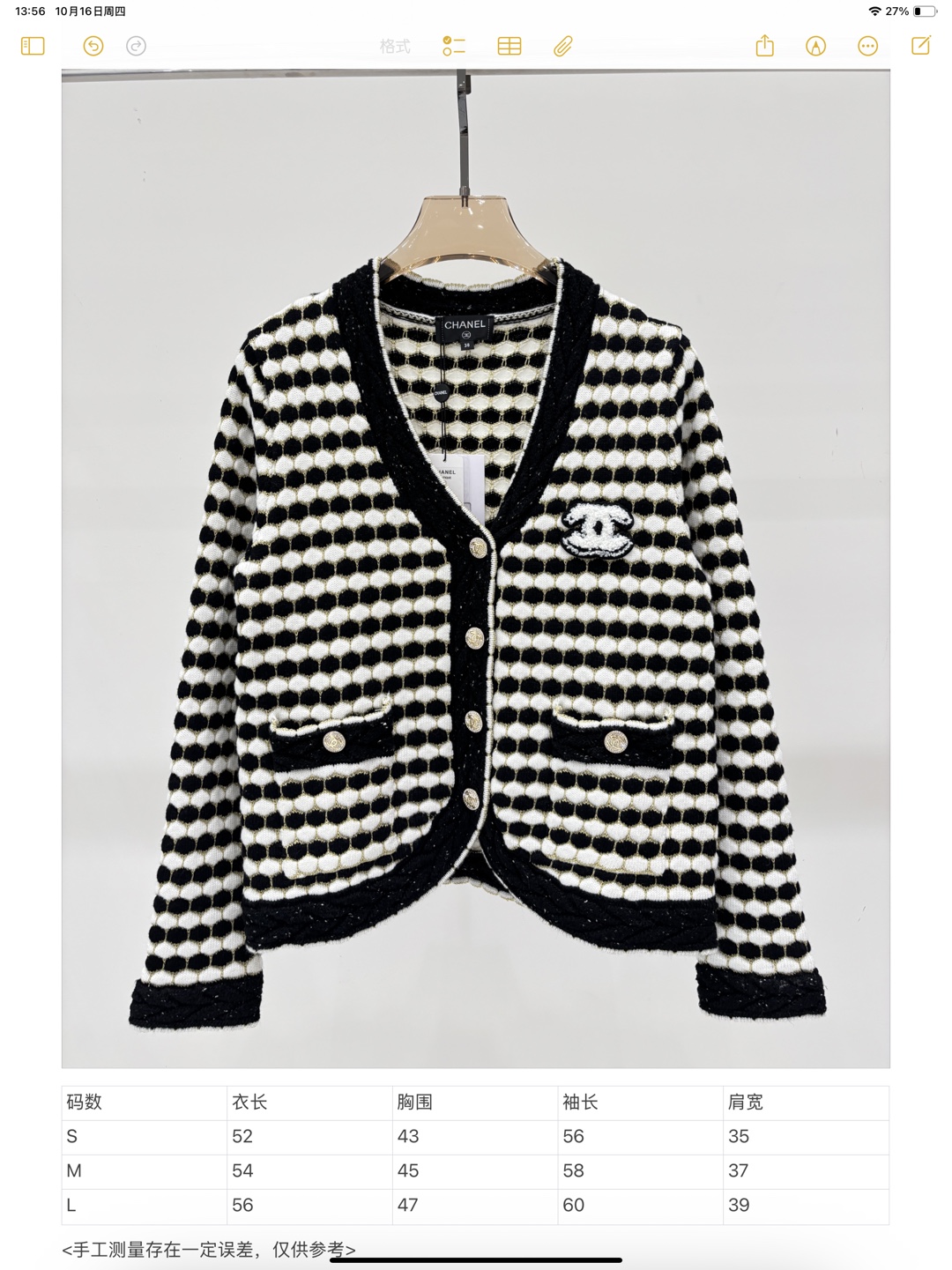Add a checklist to the note
952x1270 pixels.
point(454,46)
